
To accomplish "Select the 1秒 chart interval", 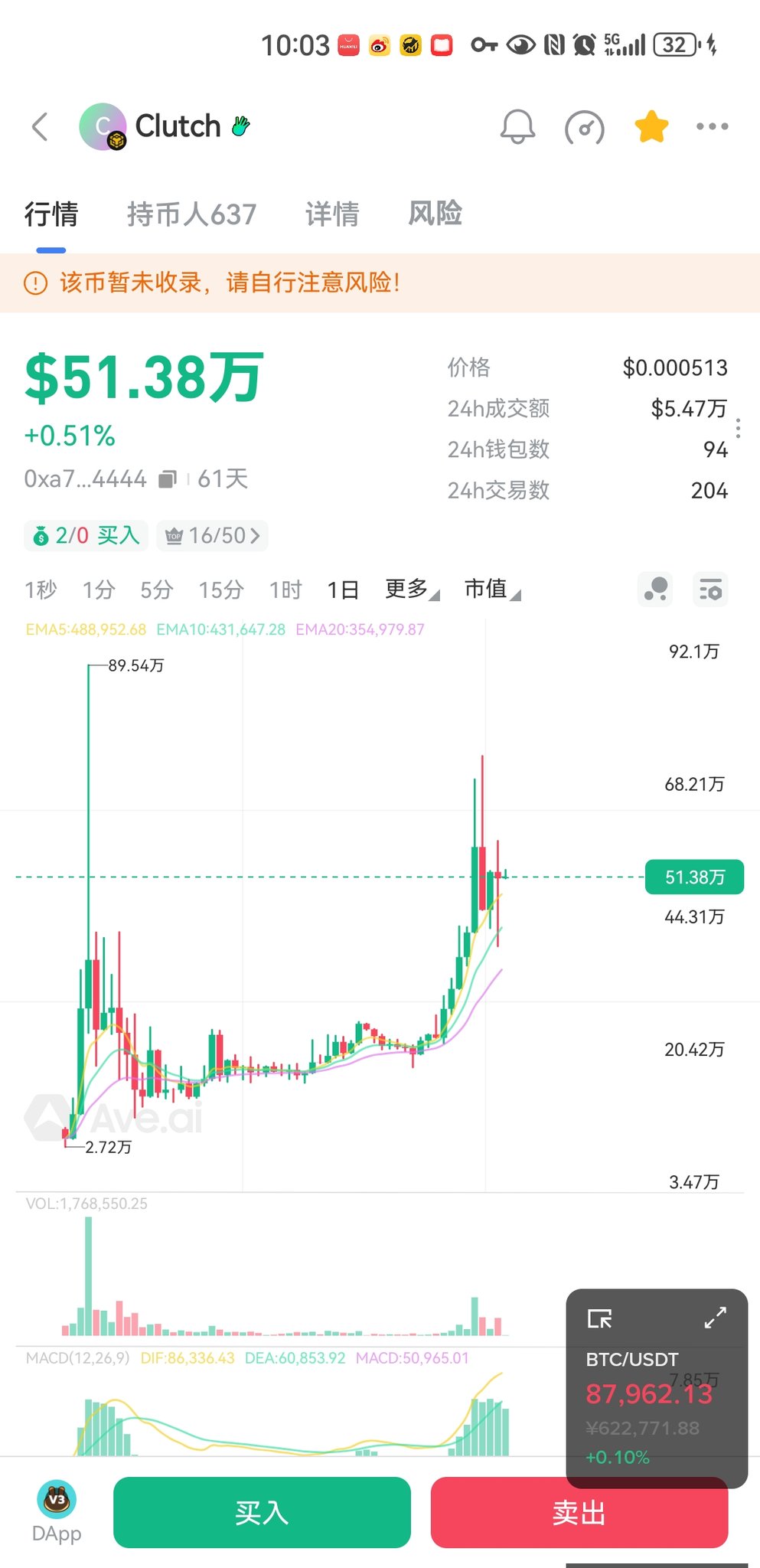I will (x=41, y=590).
